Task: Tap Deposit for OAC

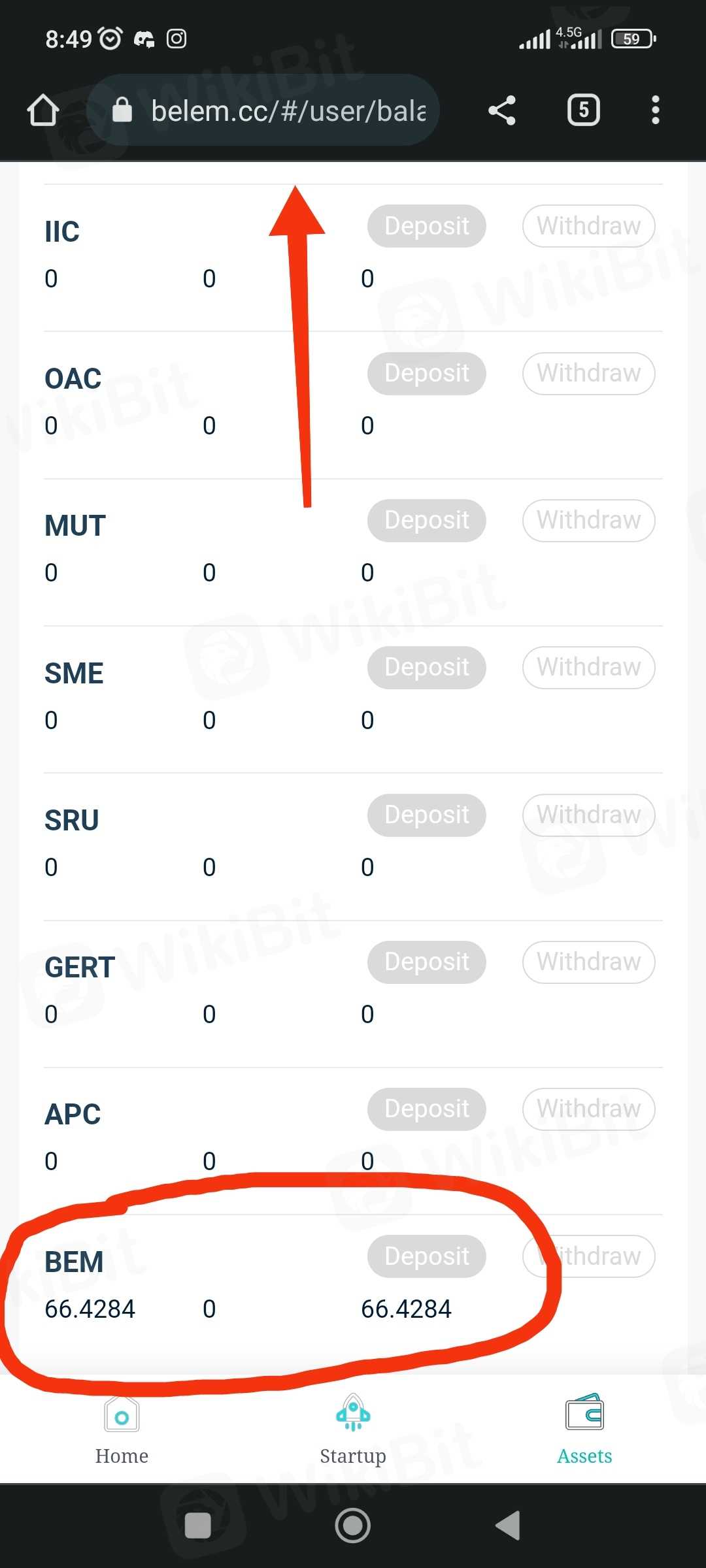Action: coord(426,373)
